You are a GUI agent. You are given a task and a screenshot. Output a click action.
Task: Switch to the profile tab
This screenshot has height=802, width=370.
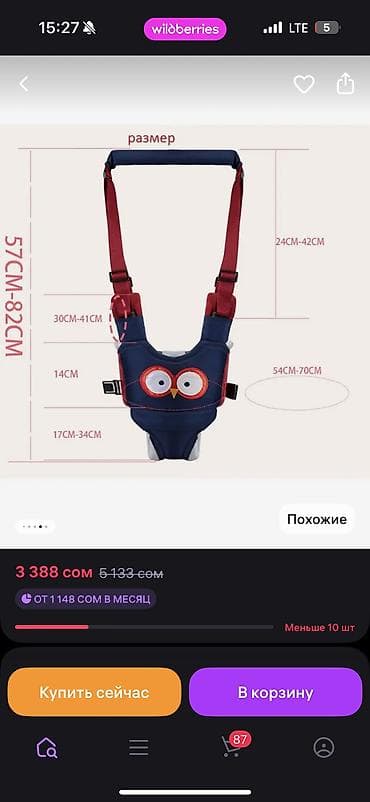click(323, 748)
